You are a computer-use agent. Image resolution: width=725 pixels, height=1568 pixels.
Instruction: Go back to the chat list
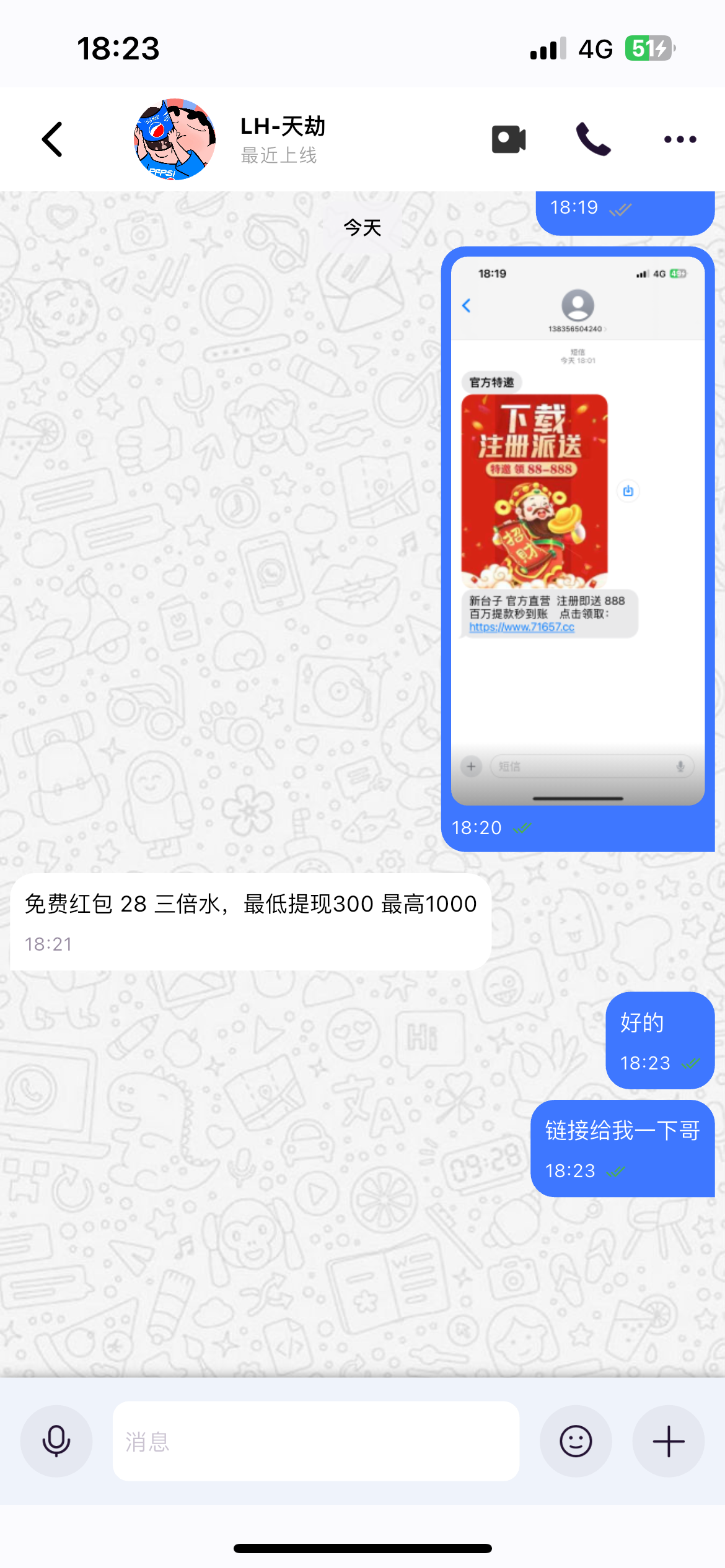tap(53, 139)
